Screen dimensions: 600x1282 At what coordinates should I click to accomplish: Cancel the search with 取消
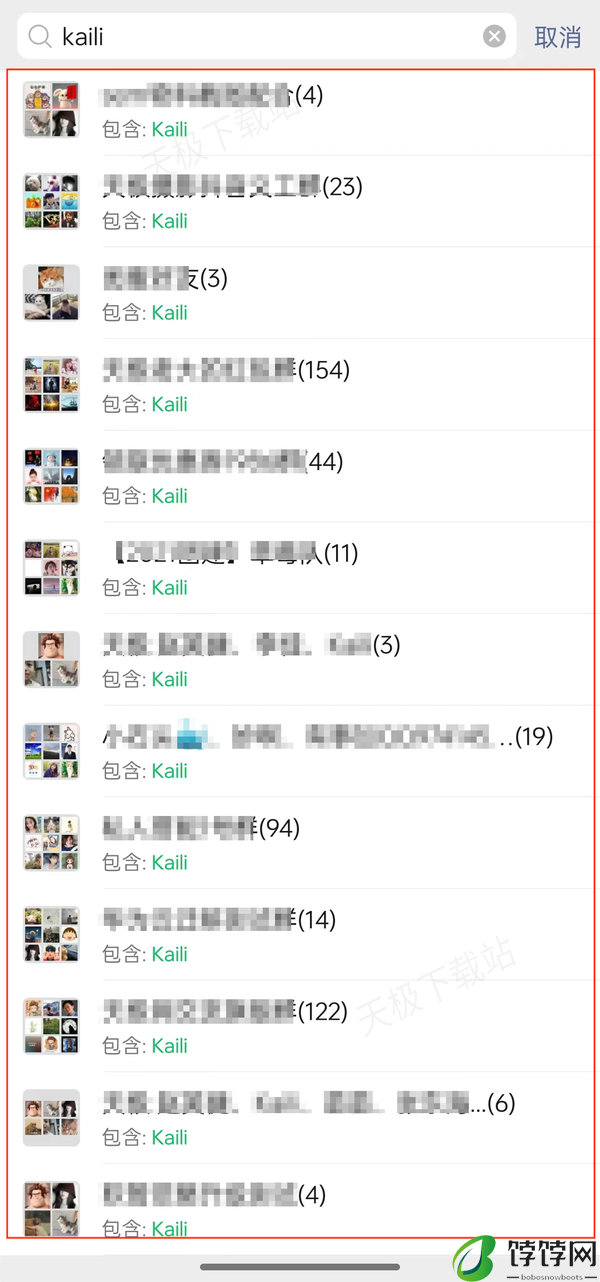(557, 37)
